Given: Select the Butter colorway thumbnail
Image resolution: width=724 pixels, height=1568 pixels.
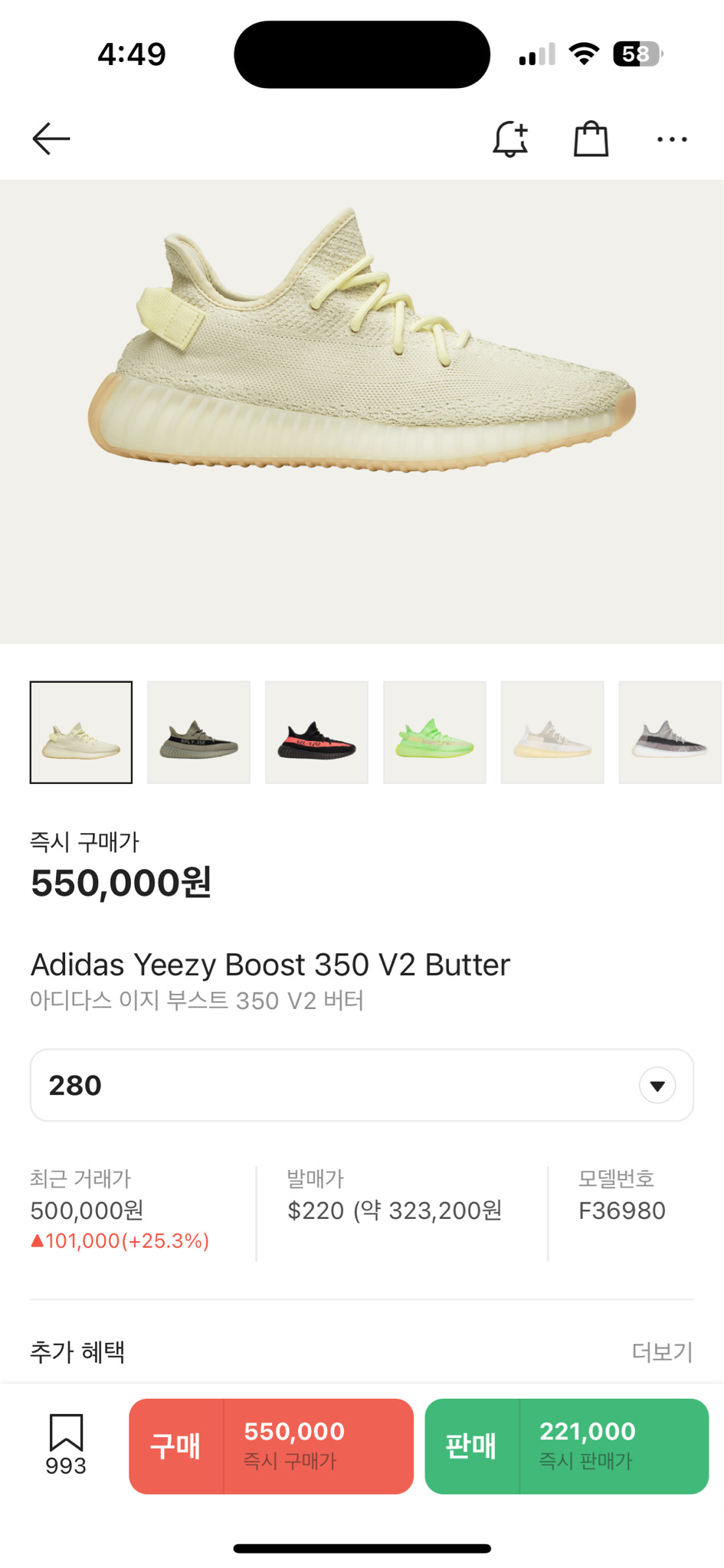Looking at the screenshot, I should pos(80,732).
